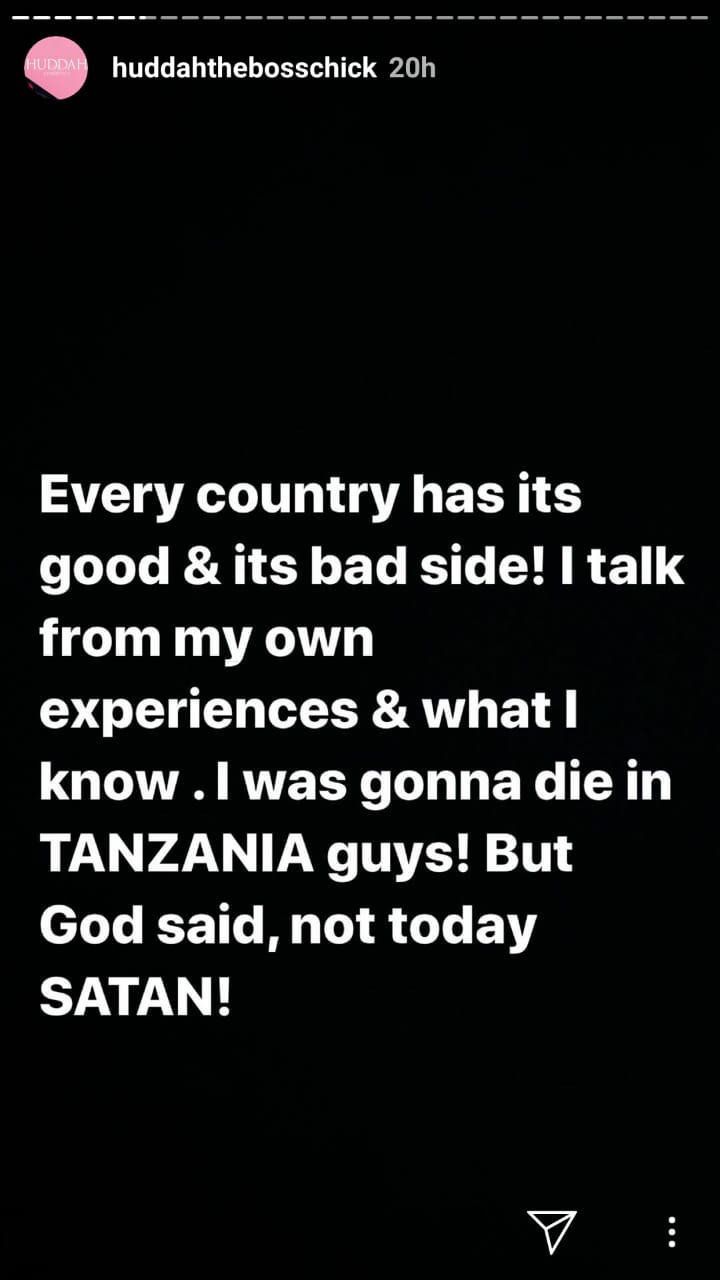Open the huddahthebosschick username link
The height and width of the screenshot is (1280, 720).
coord(244,68)
